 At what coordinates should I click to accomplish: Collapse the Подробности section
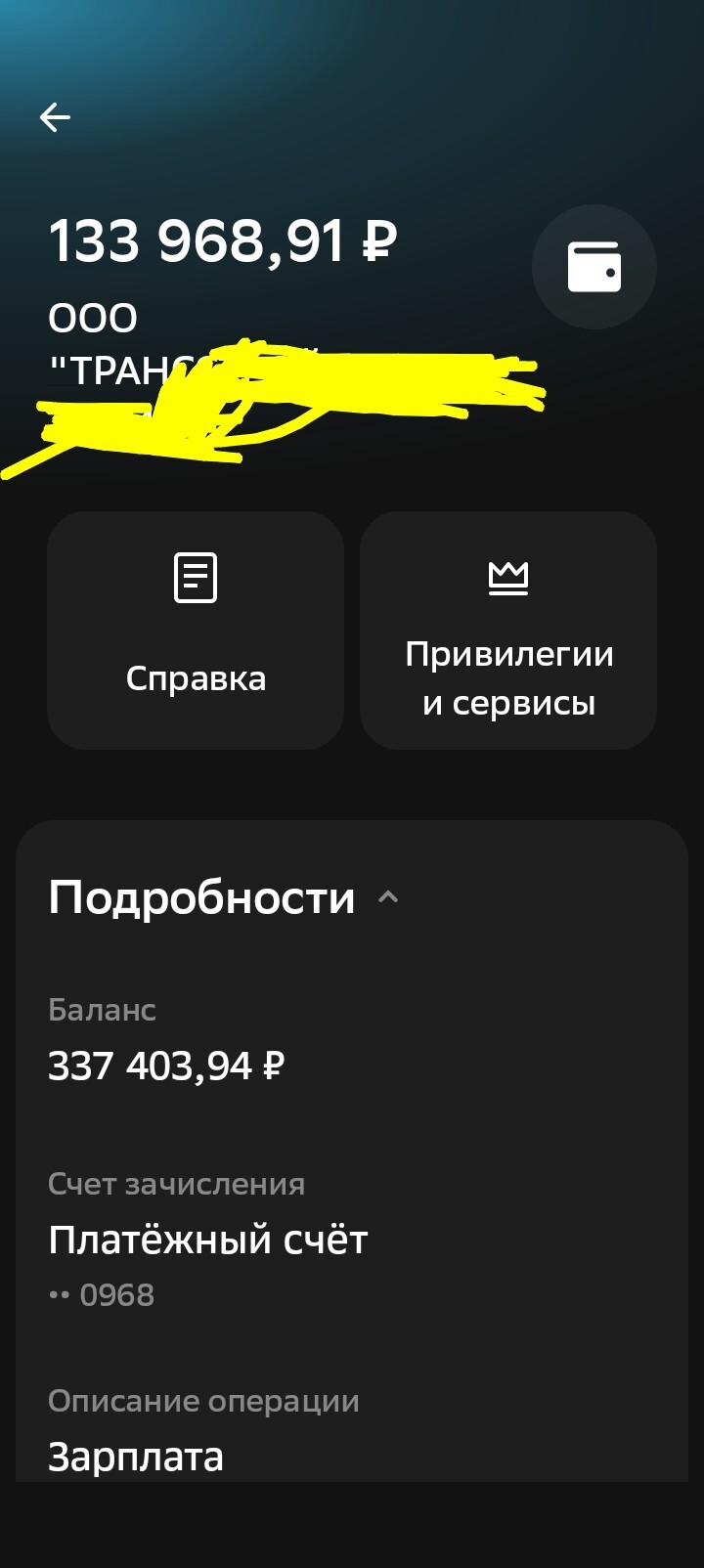pos(388,896)
